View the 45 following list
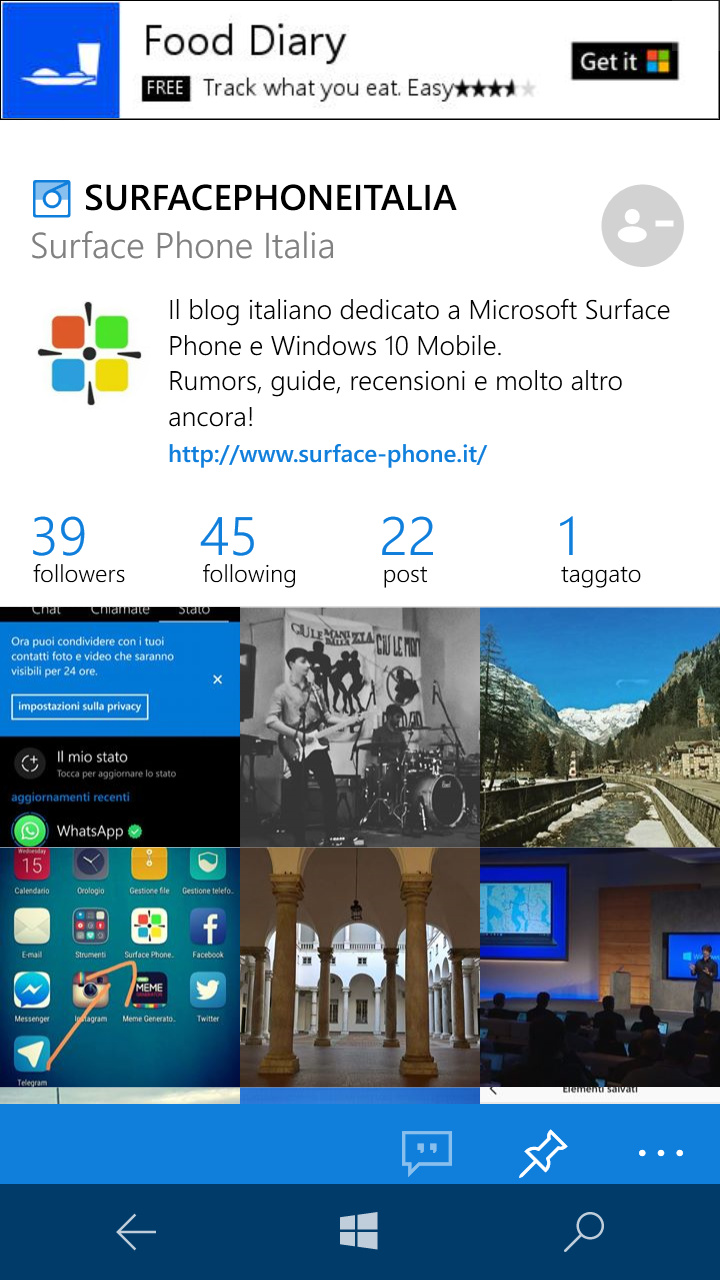This screenshot has width=720, height=1280. [x=249, y=549]
